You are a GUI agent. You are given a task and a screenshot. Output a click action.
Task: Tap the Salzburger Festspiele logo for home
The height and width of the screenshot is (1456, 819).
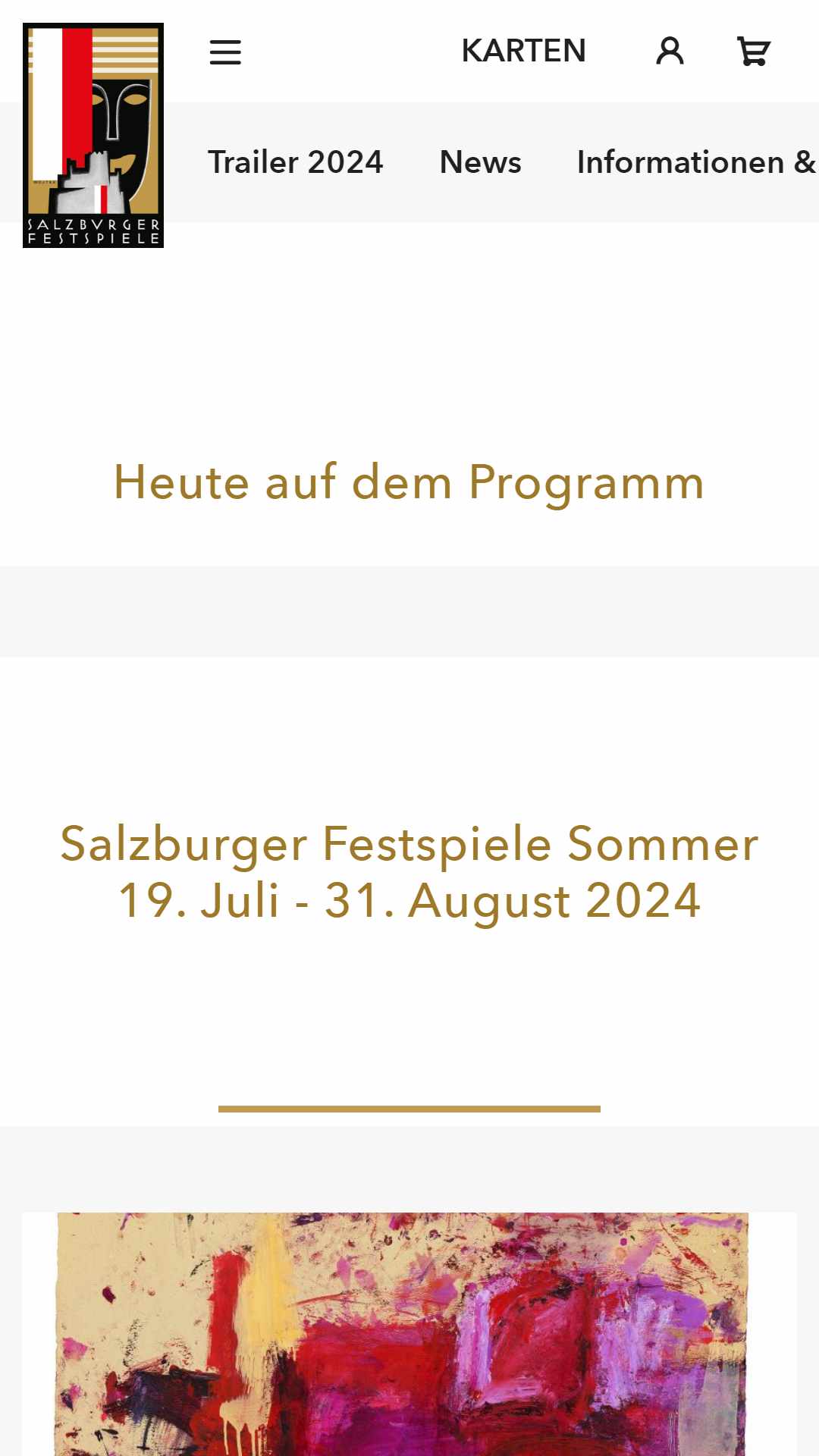coord(93,135)
